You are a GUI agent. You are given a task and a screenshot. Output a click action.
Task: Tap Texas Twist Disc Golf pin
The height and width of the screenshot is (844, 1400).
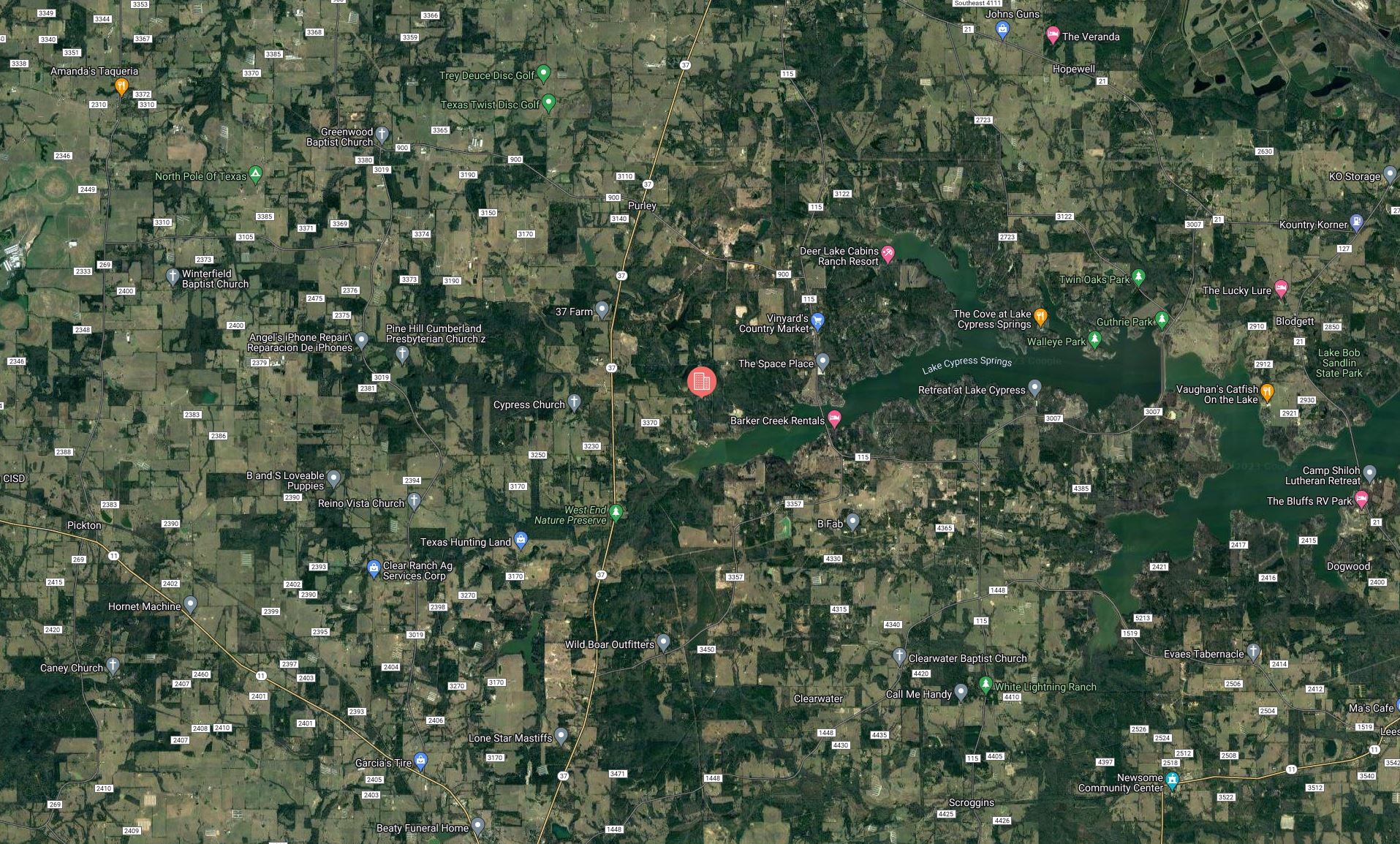pos(549,103)
